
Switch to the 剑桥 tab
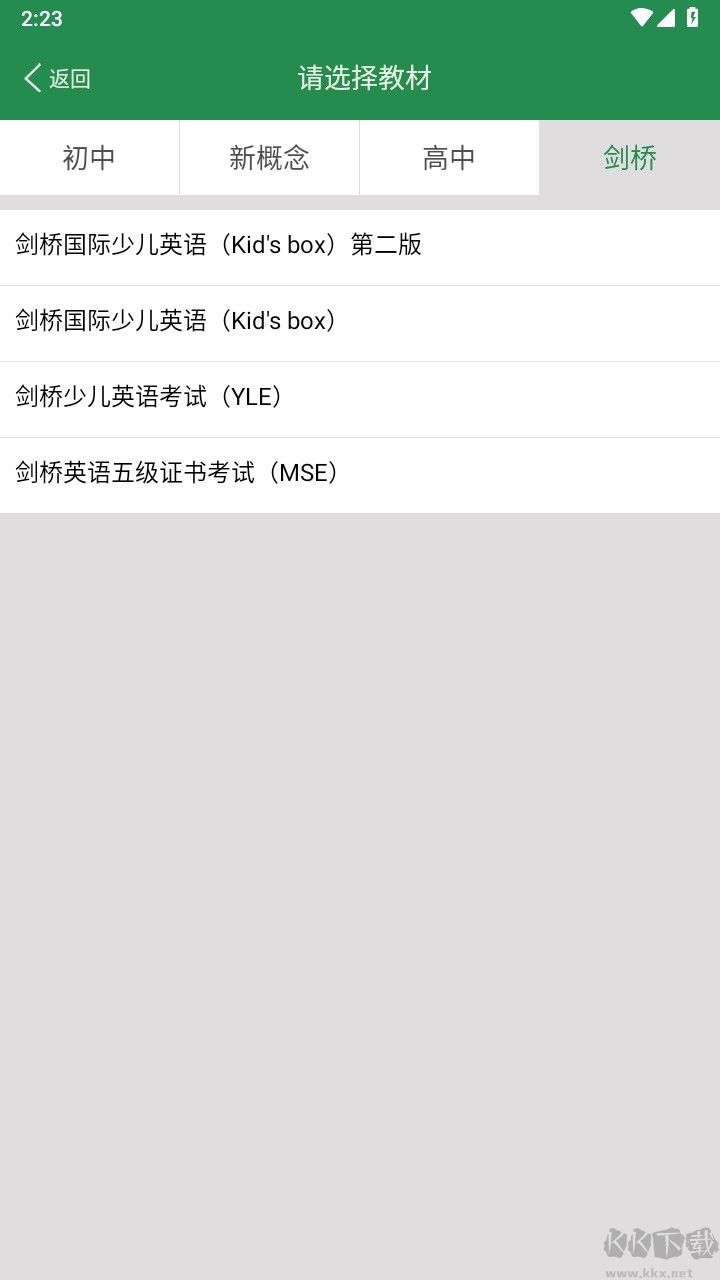629,157
